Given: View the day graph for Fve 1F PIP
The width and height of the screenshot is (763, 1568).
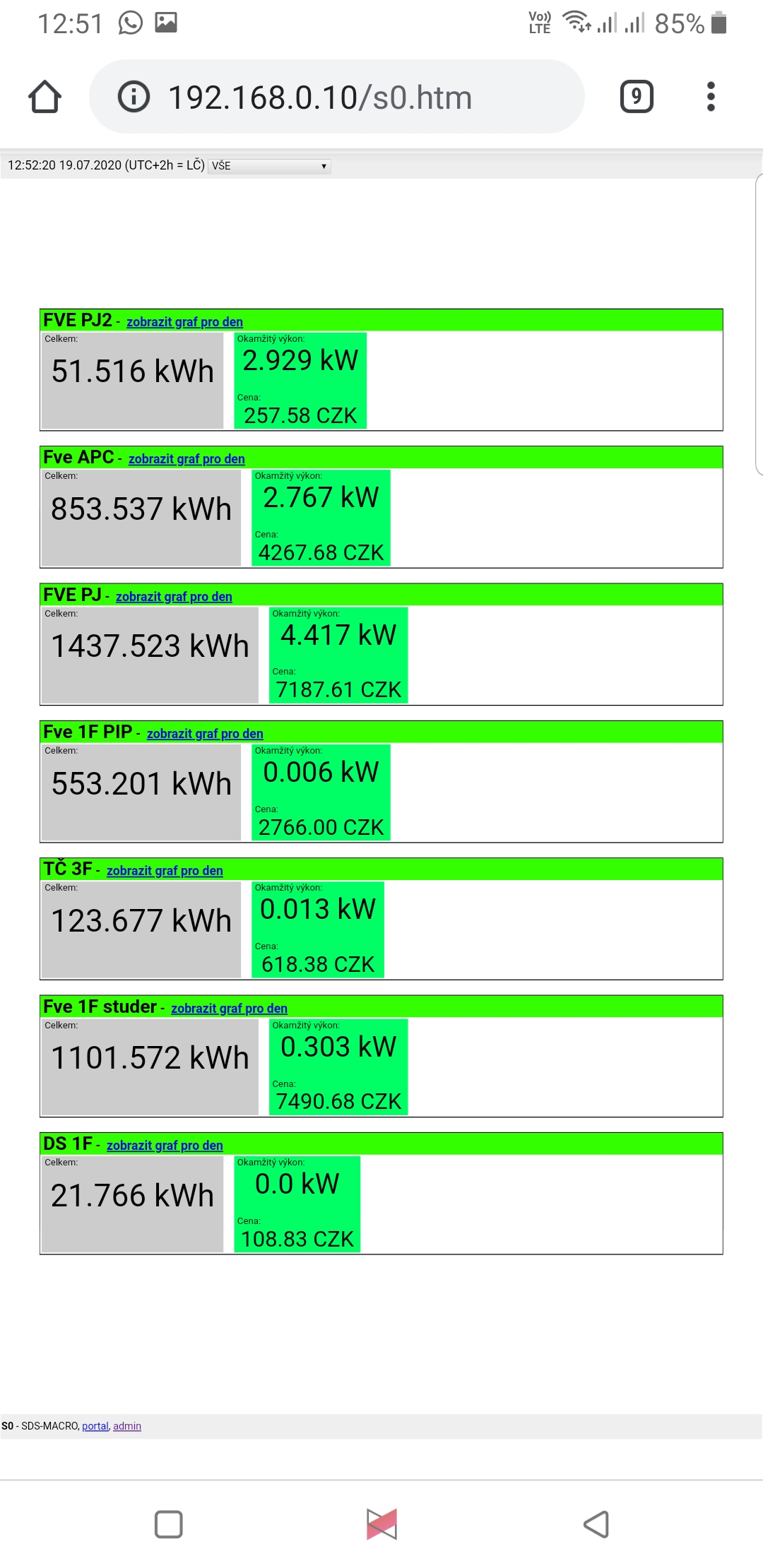Looking at the screenshot, I should tap(205, 734).
